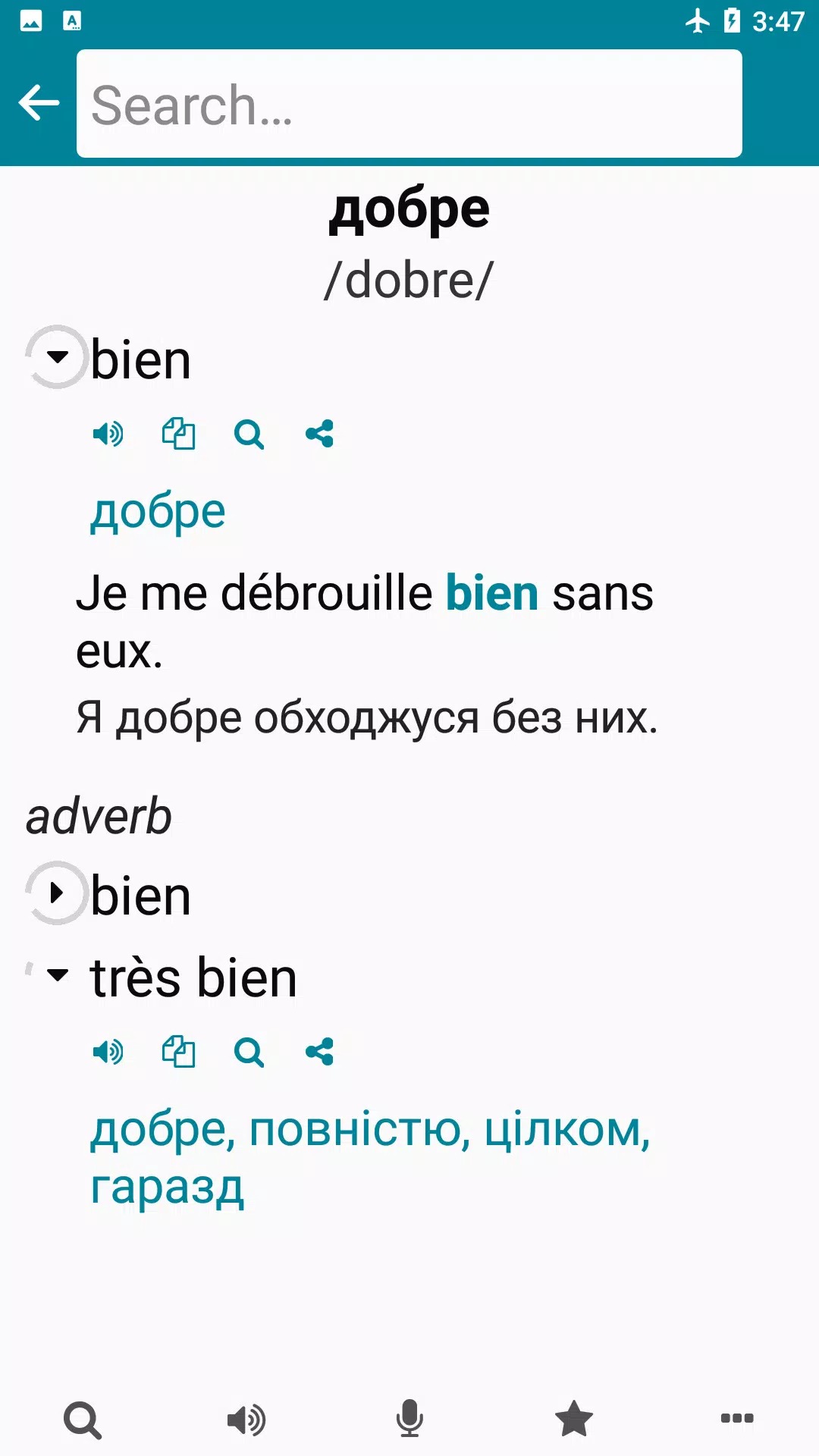The width and height of the screenshot is (819, 1456).
Task: Play audio for the first bien translation
Action: pyautogui.click(x=108, y=435)
